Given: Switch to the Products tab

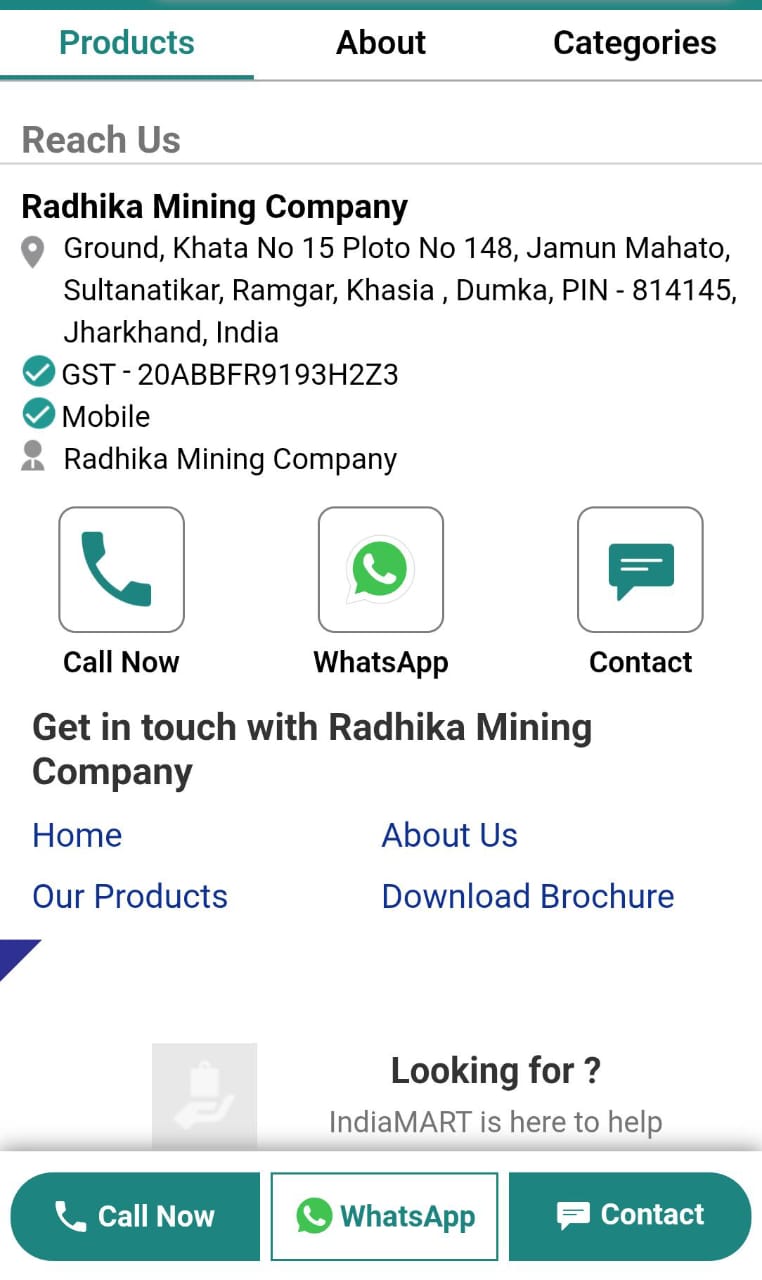Looking at the screenshot, I should [x=127, y=43].
